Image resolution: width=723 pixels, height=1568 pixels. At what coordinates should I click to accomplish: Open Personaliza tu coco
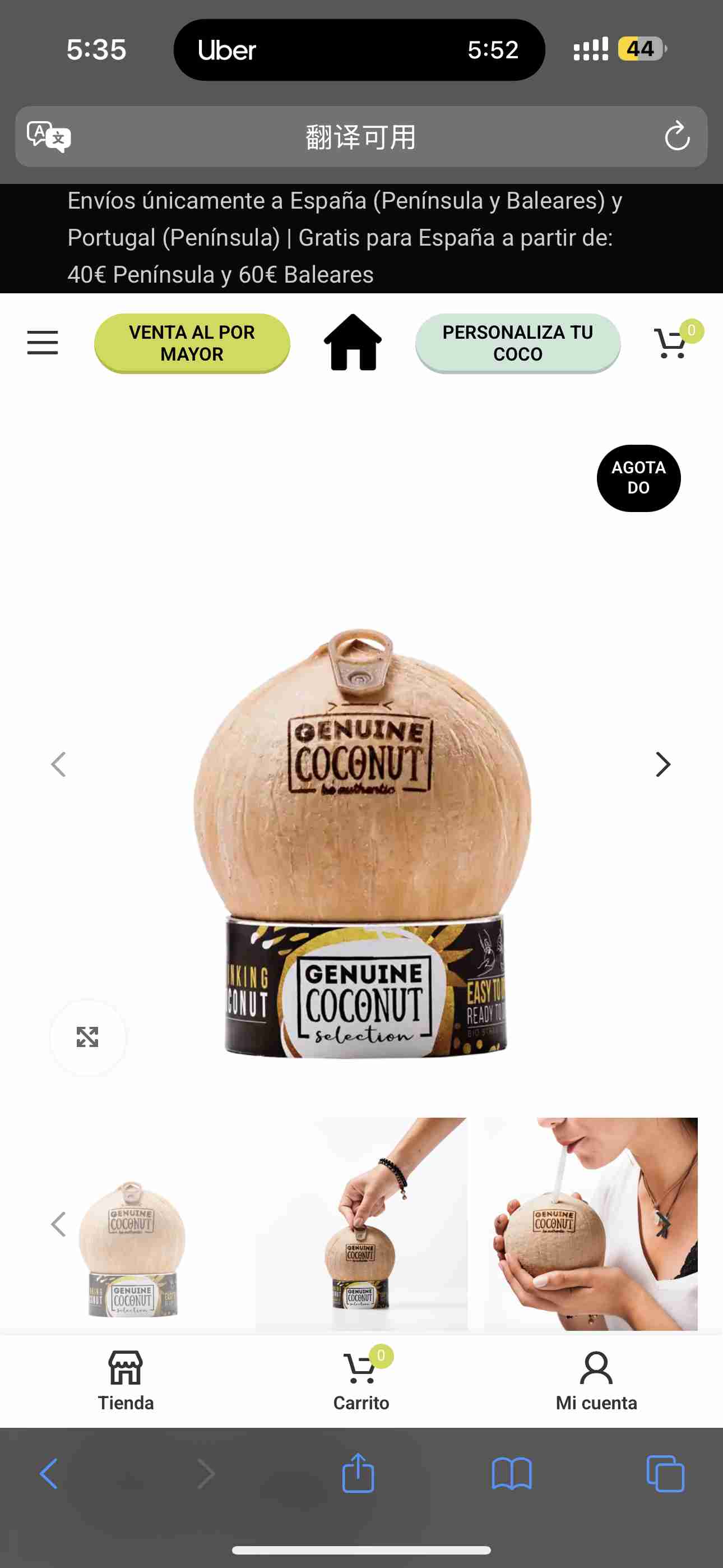pyautogui.click(x=517, y=343)
